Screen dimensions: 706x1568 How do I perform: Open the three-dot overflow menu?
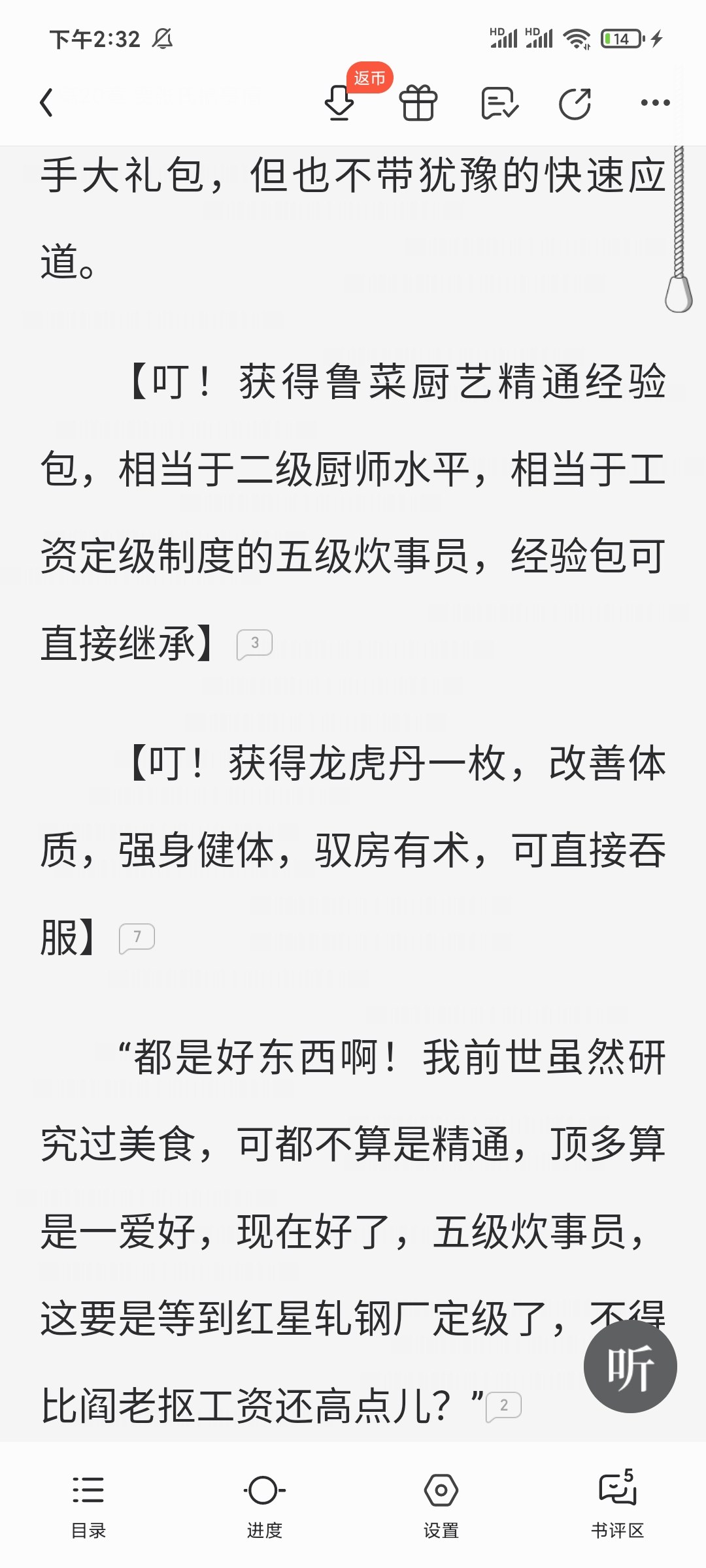(655, 103)
